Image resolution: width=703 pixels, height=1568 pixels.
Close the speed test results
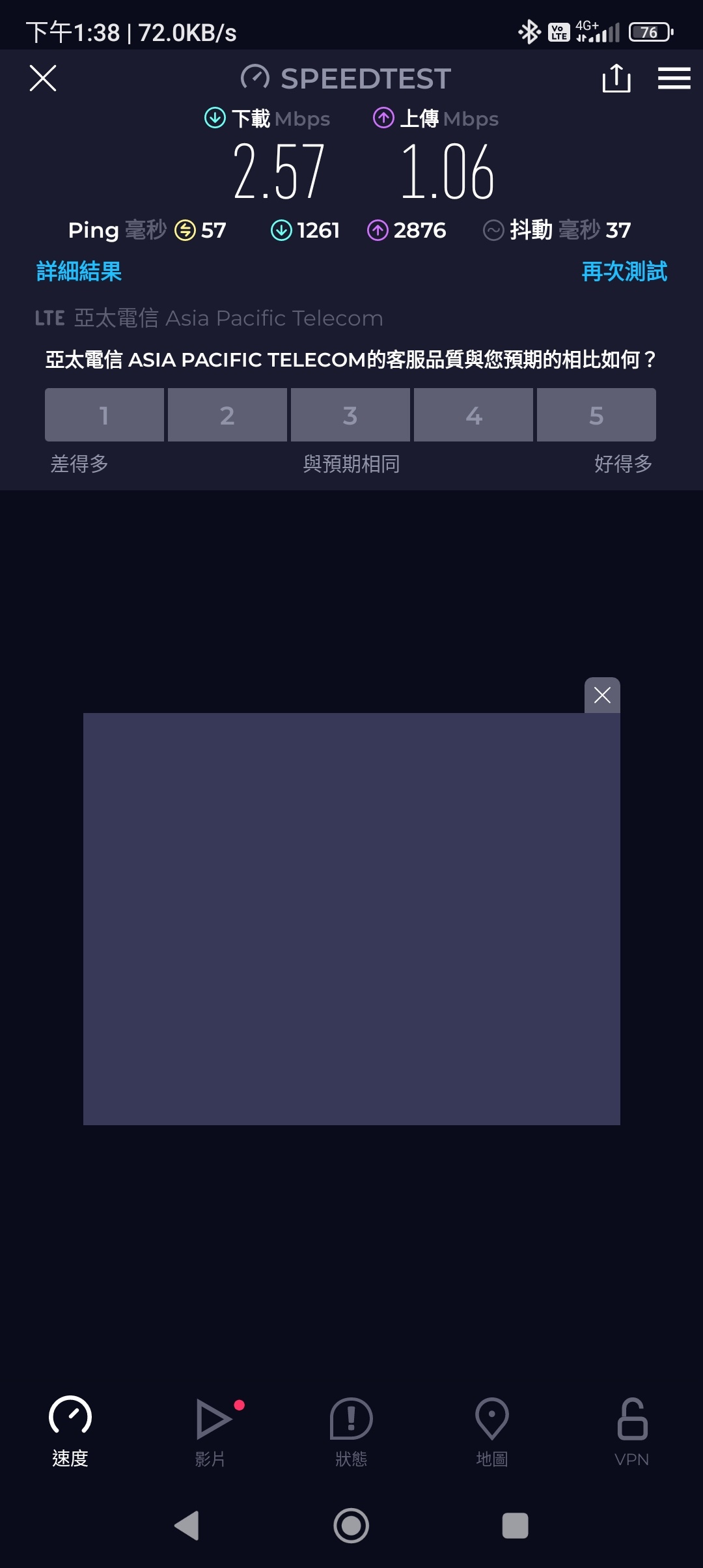43,78
